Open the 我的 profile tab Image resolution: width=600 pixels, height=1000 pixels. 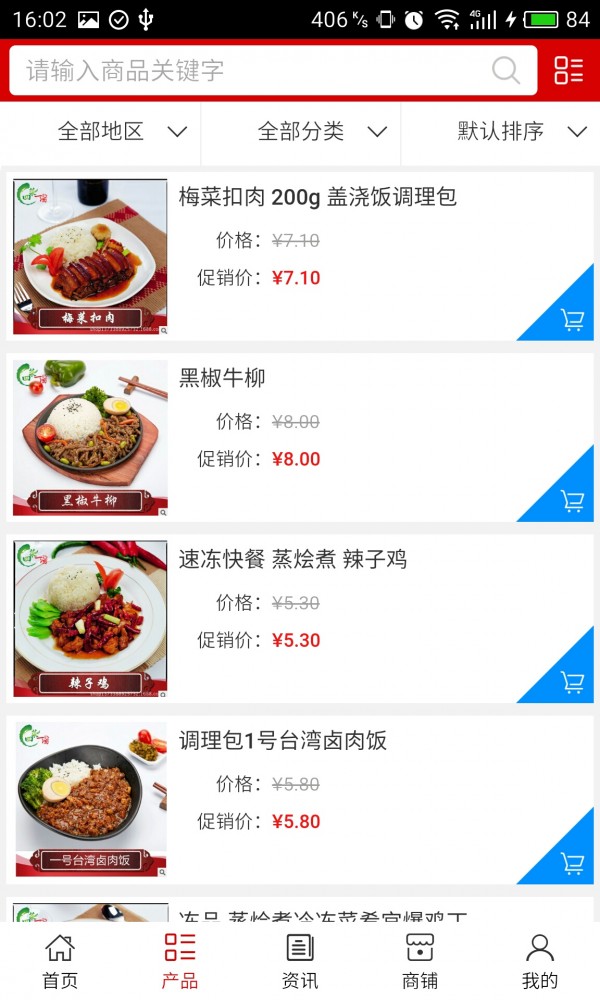[x=540, y=961]
